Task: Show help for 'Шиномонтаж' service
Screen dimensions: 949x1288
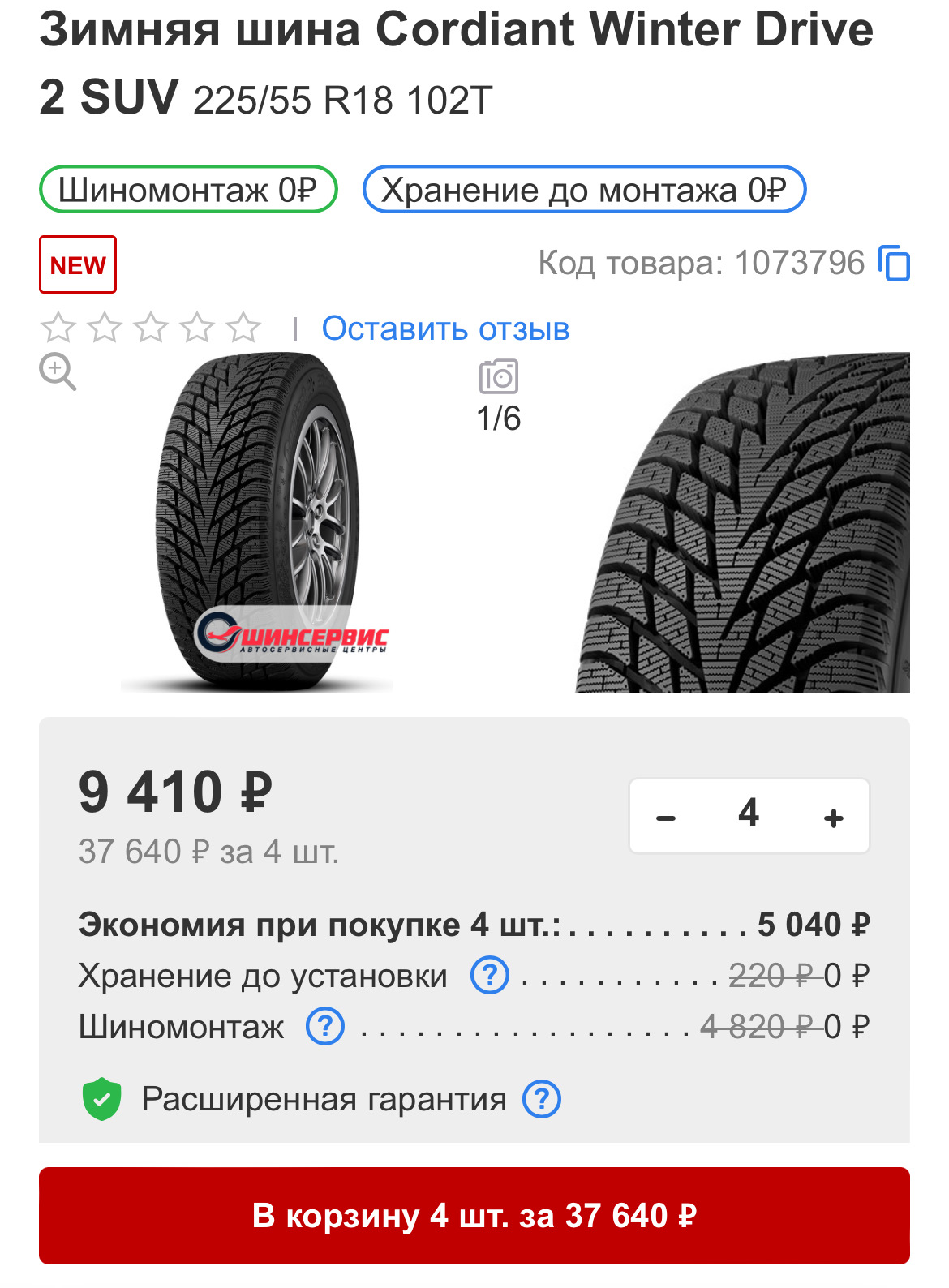Action: (x=325, y=1027)
